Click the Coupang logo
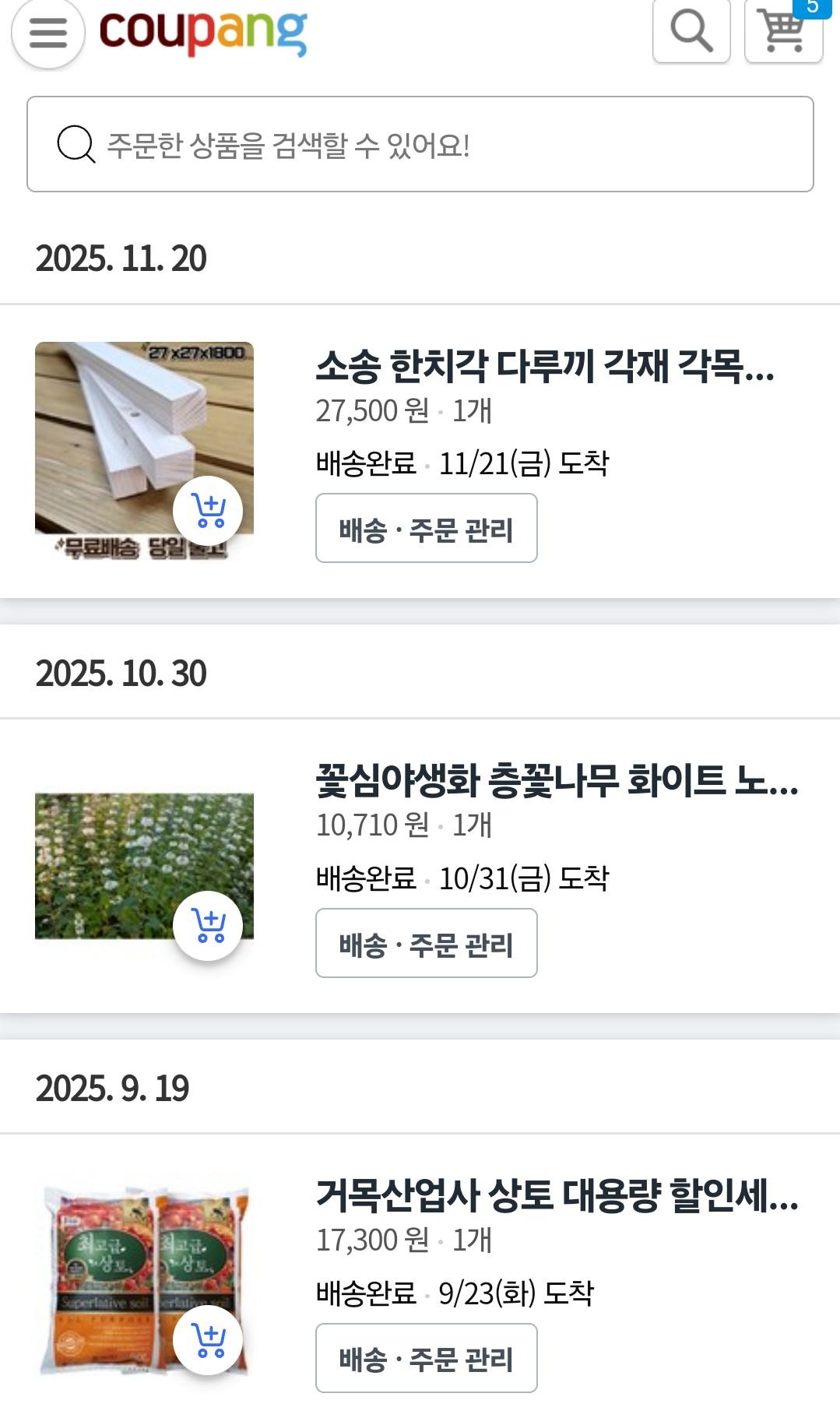Viewport: 840px width, 1425px height. click(204, 33)
